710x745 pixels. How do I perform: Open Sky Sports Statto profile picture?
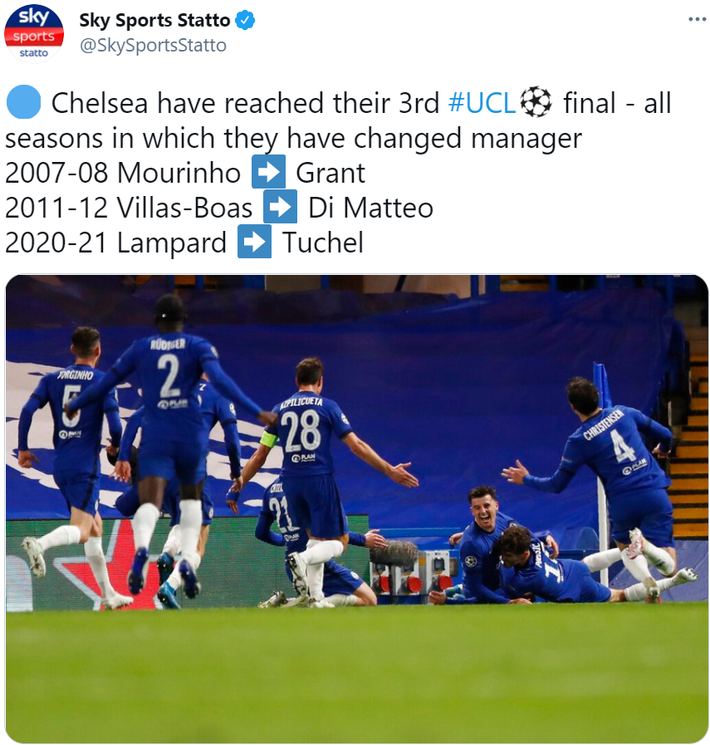coord(34,31)
